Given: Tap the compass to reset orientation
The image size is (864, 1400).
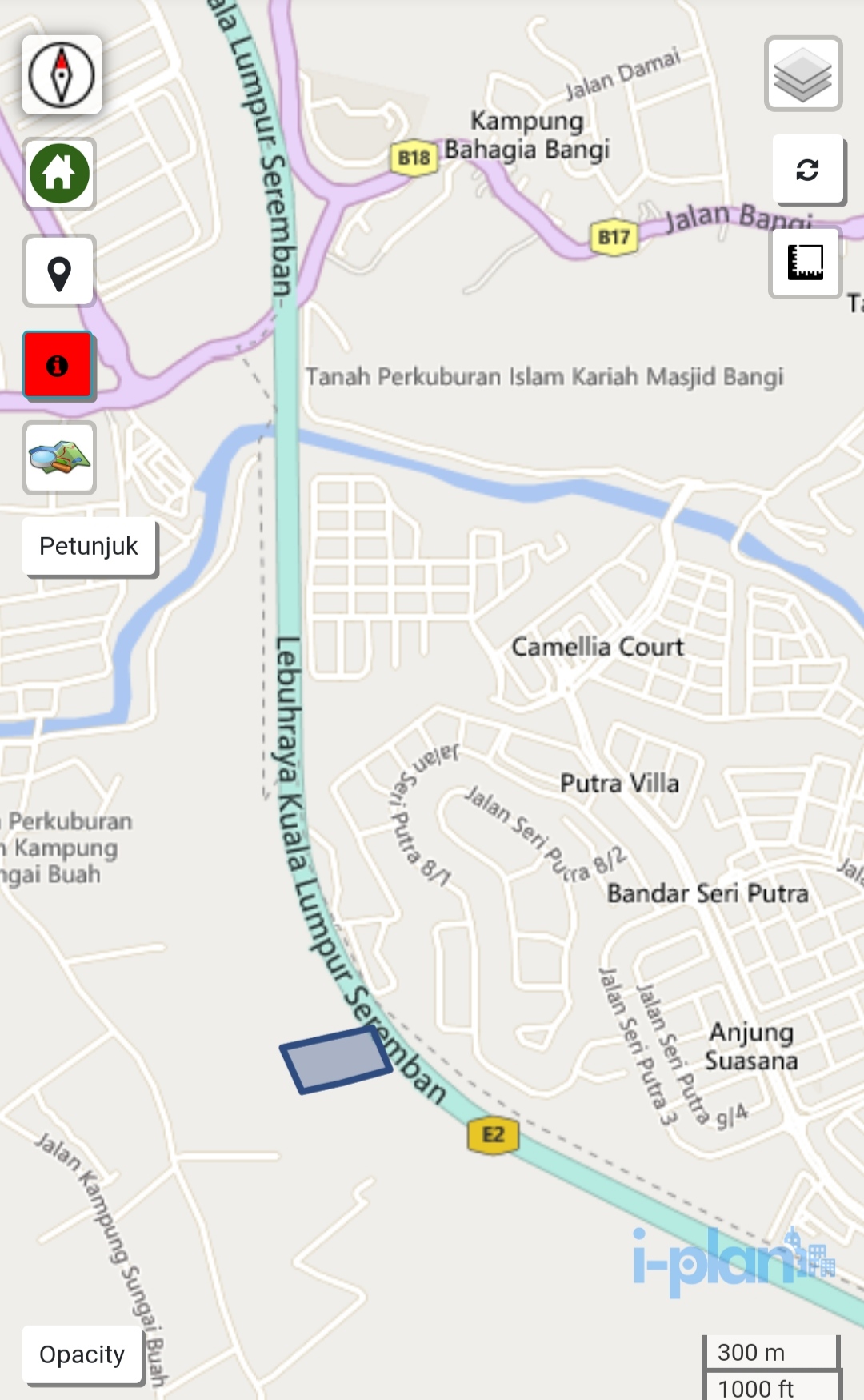Looking at the screenshot, I should click(62, 74).
